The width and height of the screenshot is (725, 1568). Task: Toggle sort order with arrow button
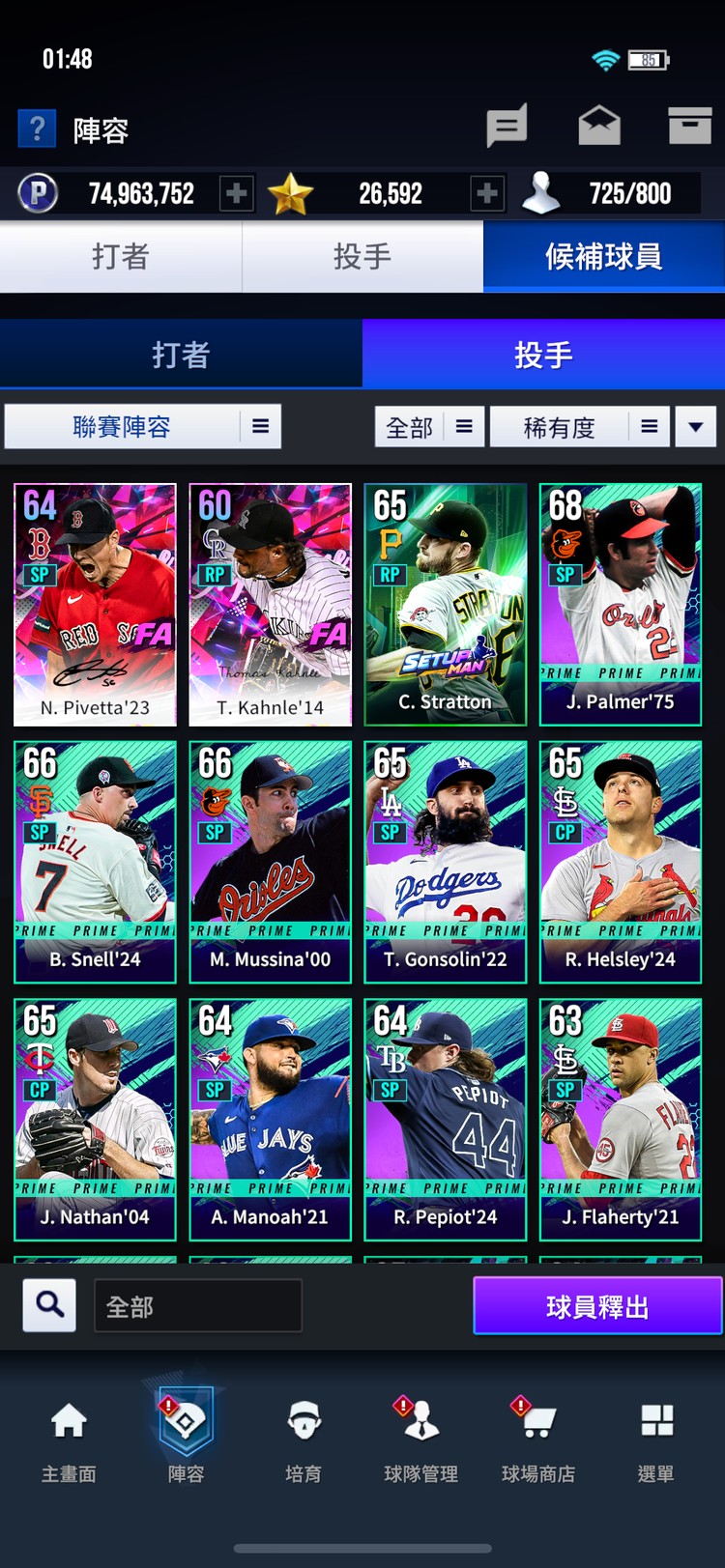[x=695, y=426]
